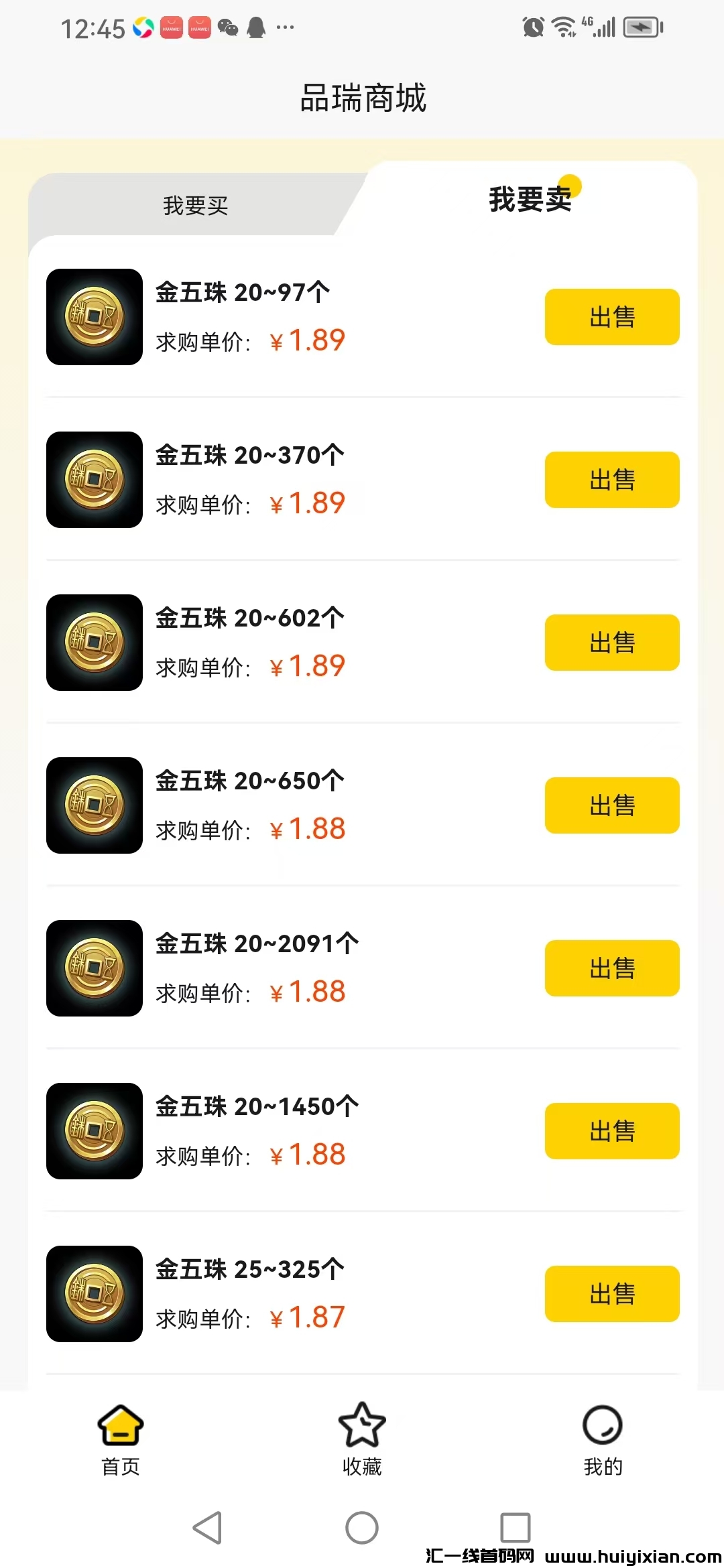
Task: Click the coin icon of 金五珠 20~97个
Action: (94, 316)
